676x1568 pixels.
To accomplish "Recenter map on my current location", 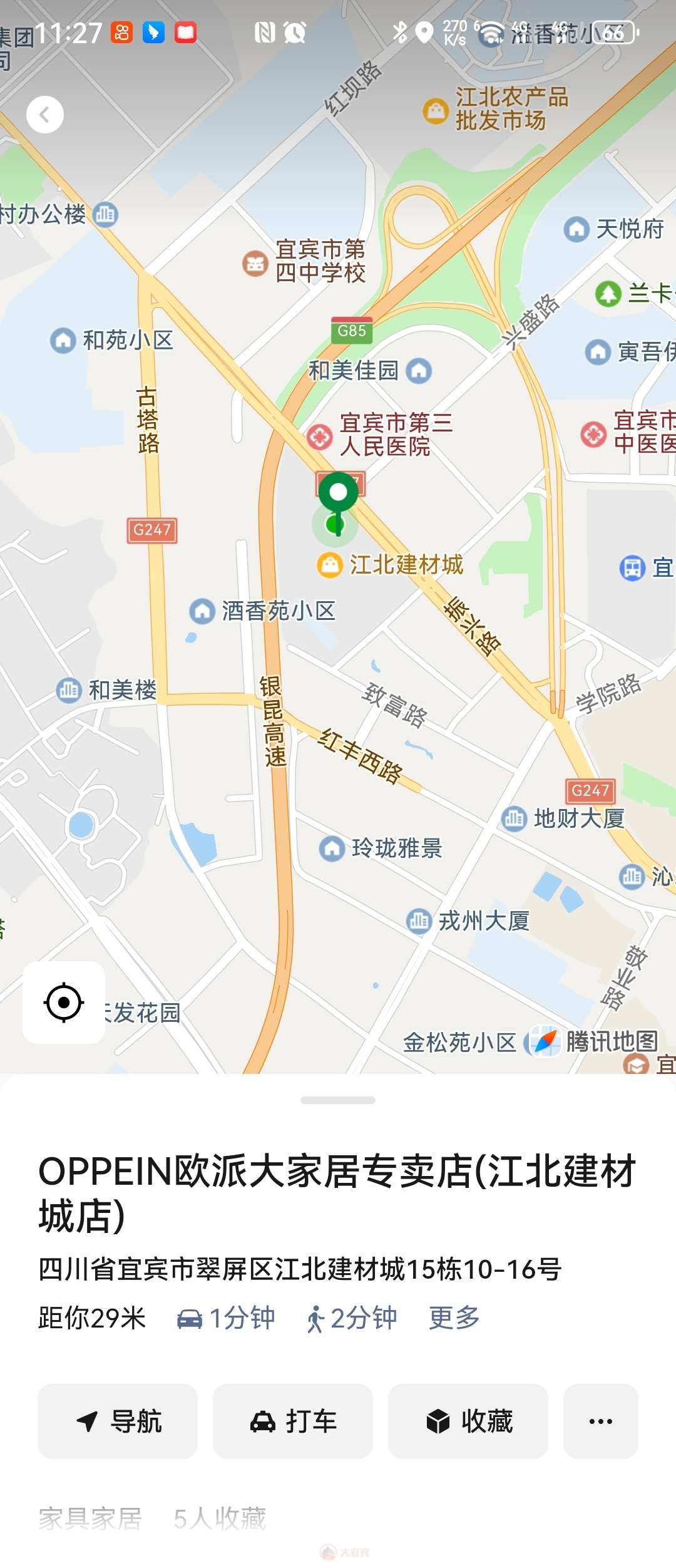I will tap(64, 1003).
